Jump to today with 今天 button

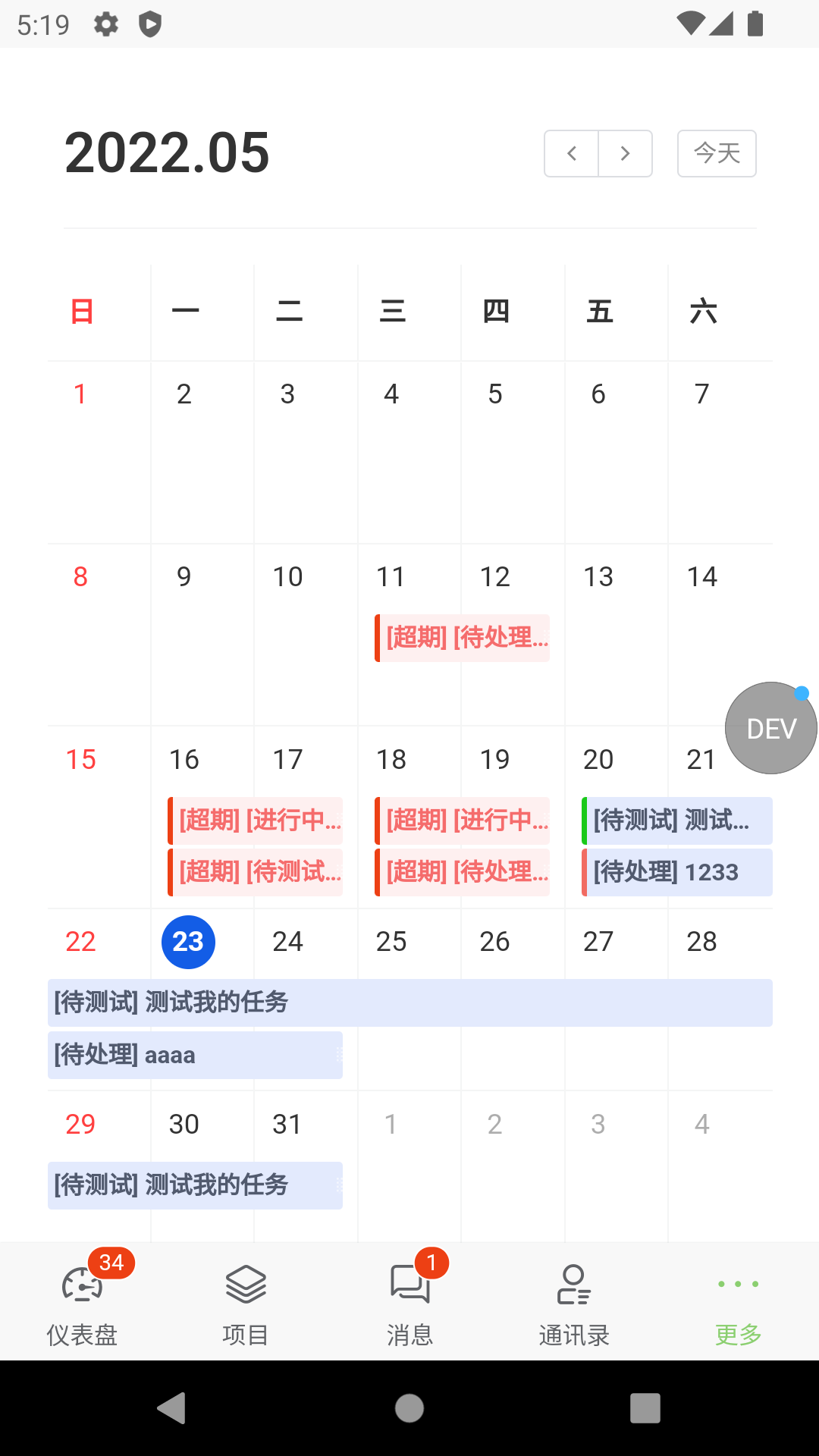717,153
